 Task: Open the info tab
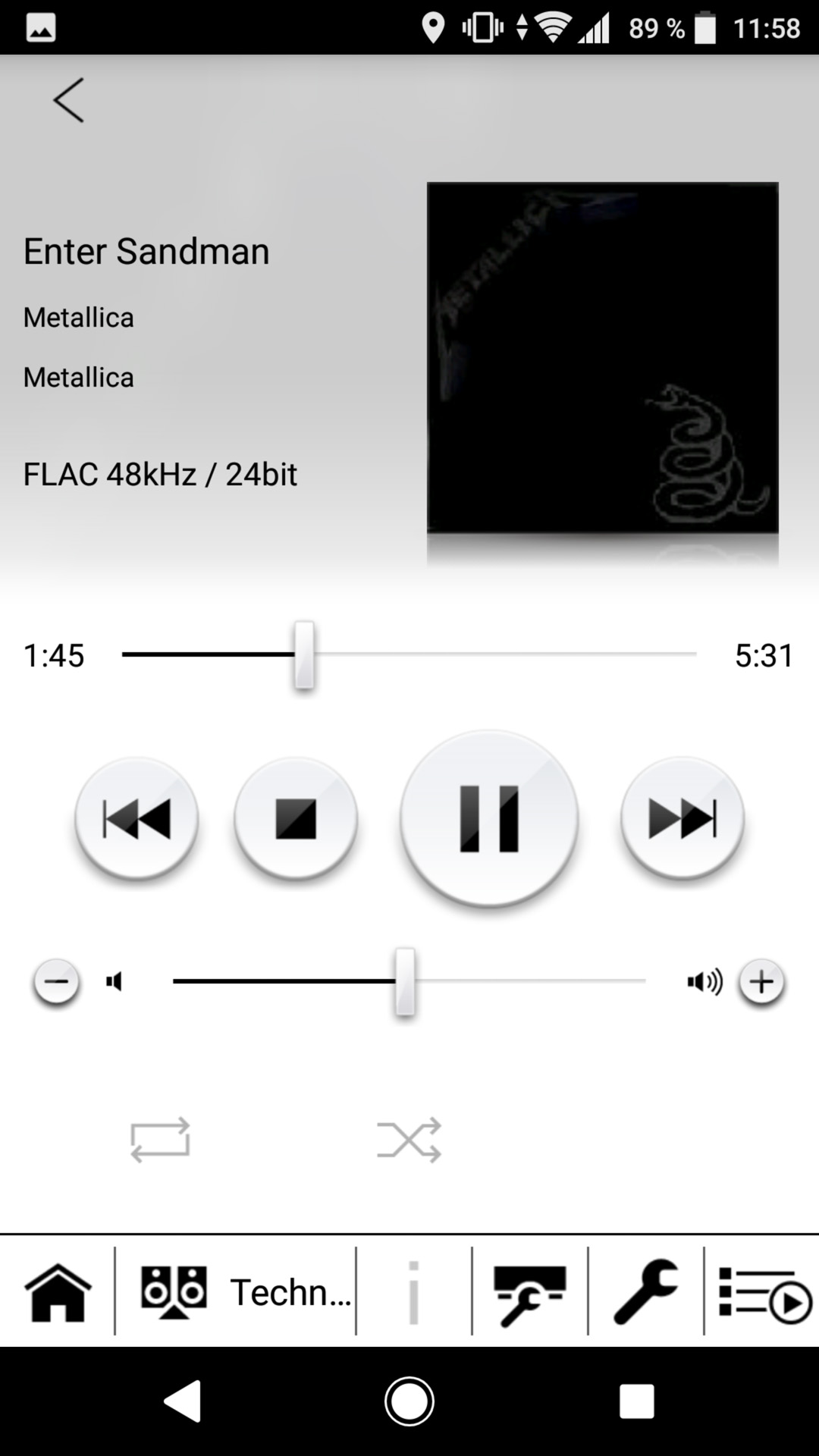tap(413, 1291)
